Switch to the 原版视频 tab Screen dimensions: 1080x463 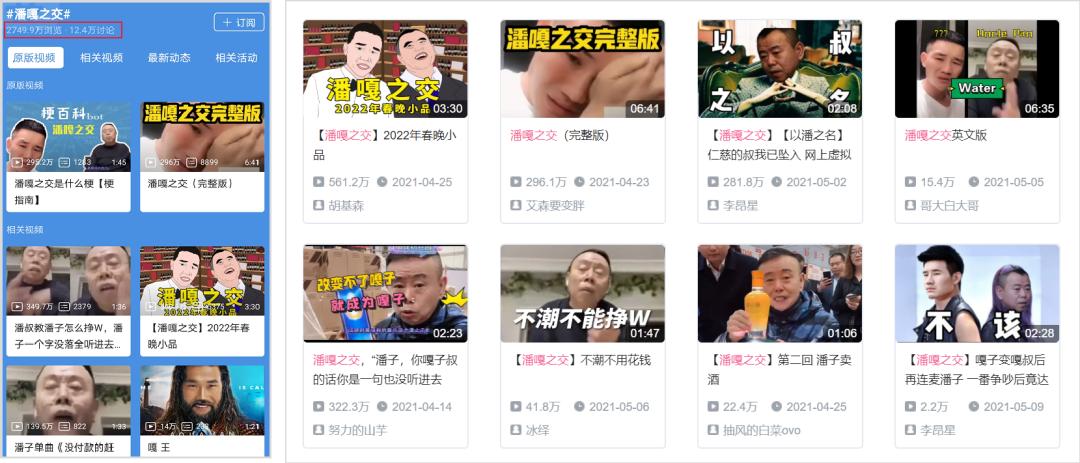[x=35, y=58]
